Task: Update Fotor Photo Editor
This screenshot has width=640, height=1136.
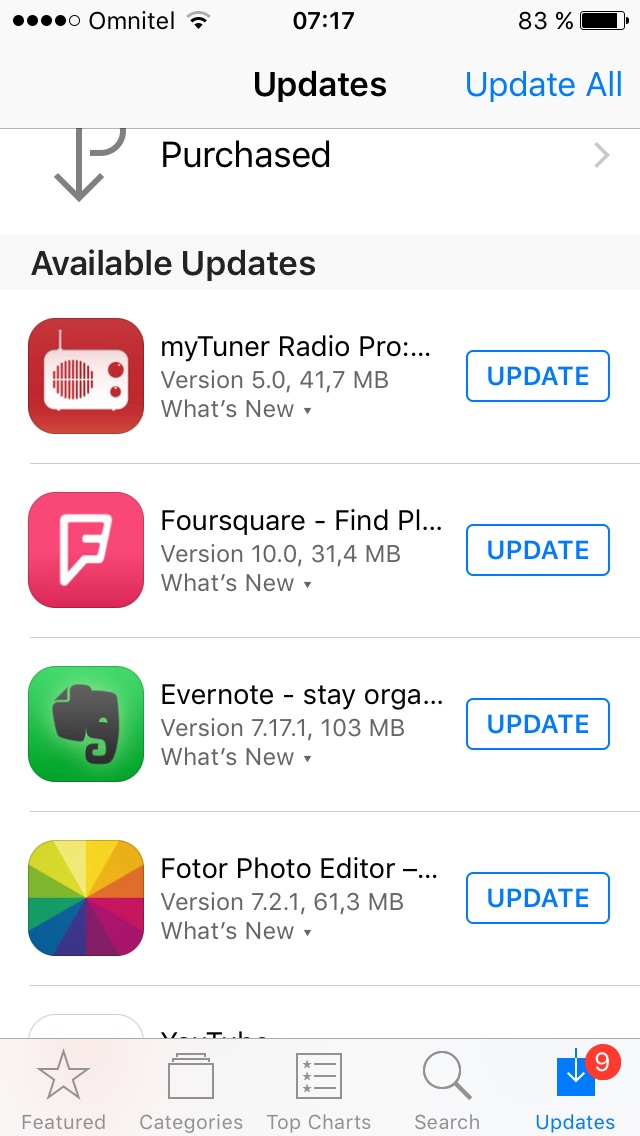Action: point(537,898)
